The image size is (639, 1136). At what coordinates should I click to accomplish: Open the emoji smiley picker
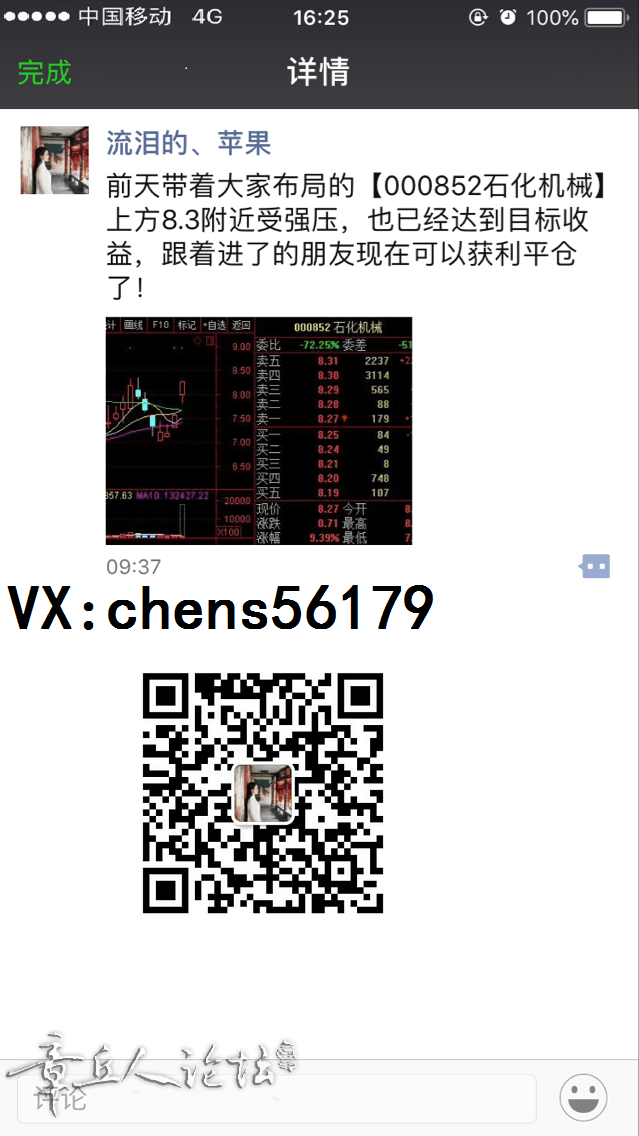click(x=584, y=1099)
